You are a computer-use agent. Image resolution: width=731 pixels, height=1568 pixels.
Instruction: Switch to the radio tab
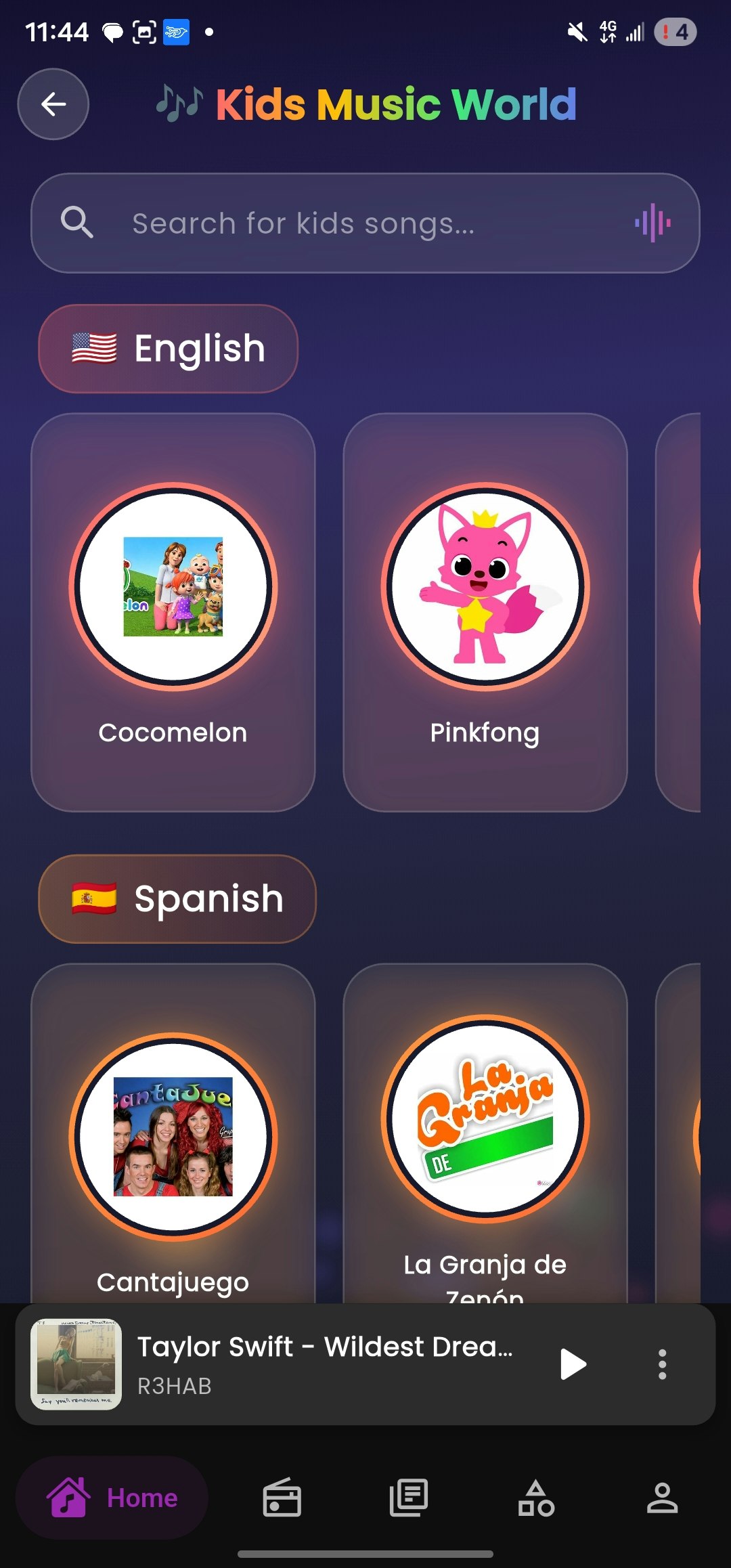[x=282, y=1498]
